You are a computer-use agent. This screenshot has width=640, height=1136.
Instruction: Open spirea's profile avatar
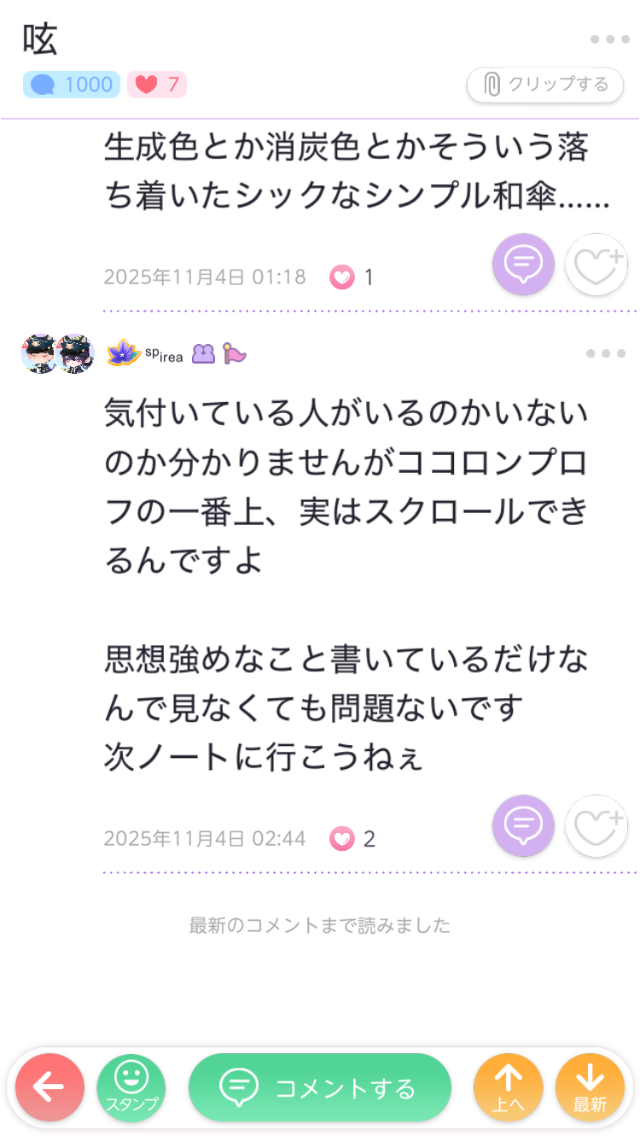tap(57, 354)
